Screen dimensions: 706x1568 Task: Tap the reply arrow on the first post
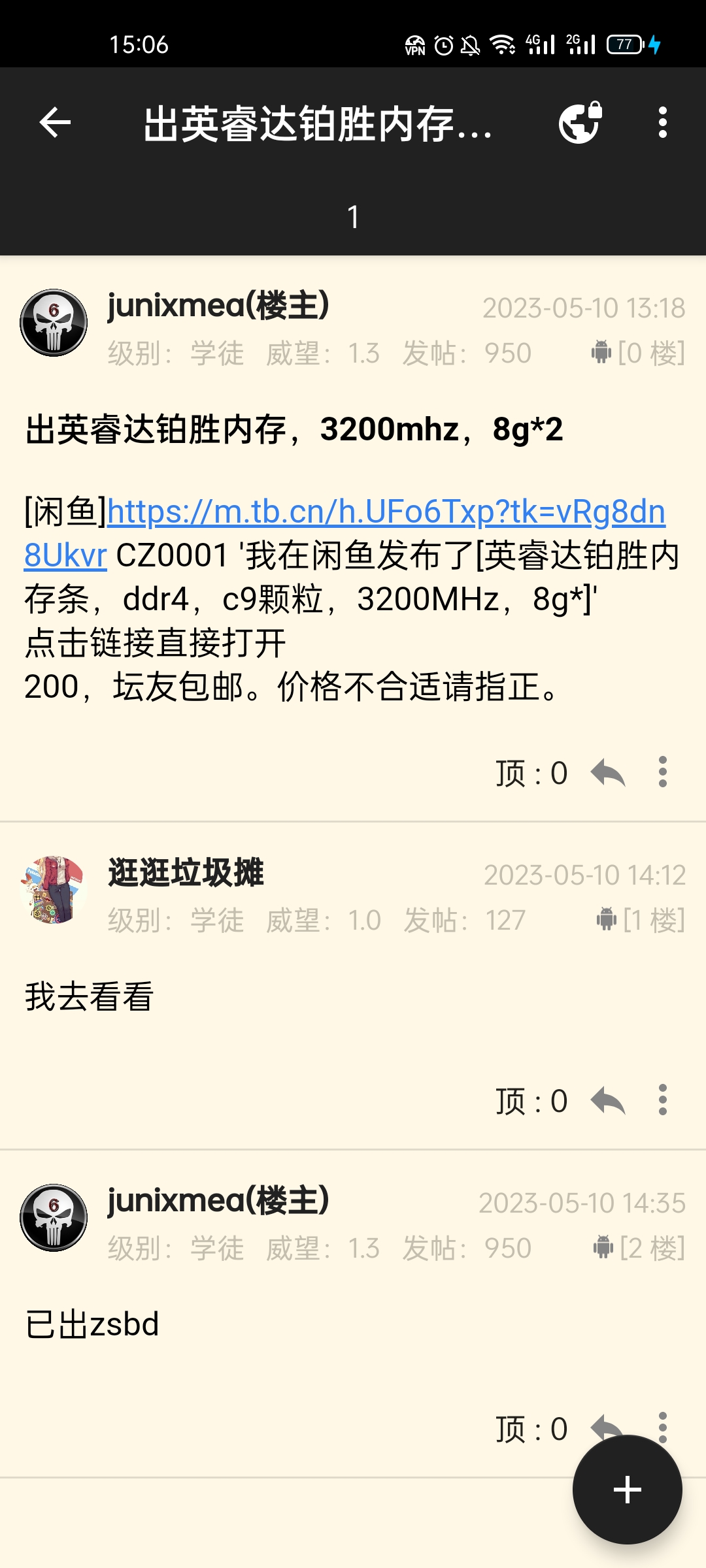pyautogui.click(x=608, y=773)
